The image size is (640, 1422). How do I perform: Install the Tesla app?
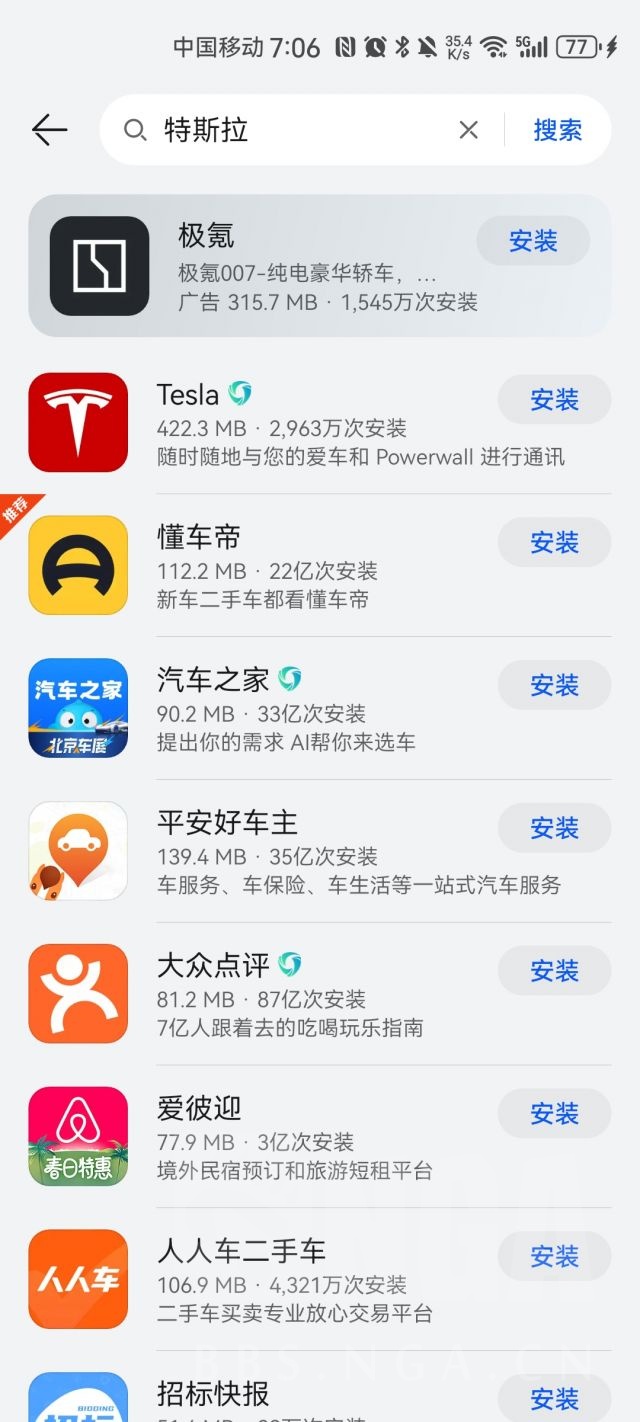click(x=554, y=400)
